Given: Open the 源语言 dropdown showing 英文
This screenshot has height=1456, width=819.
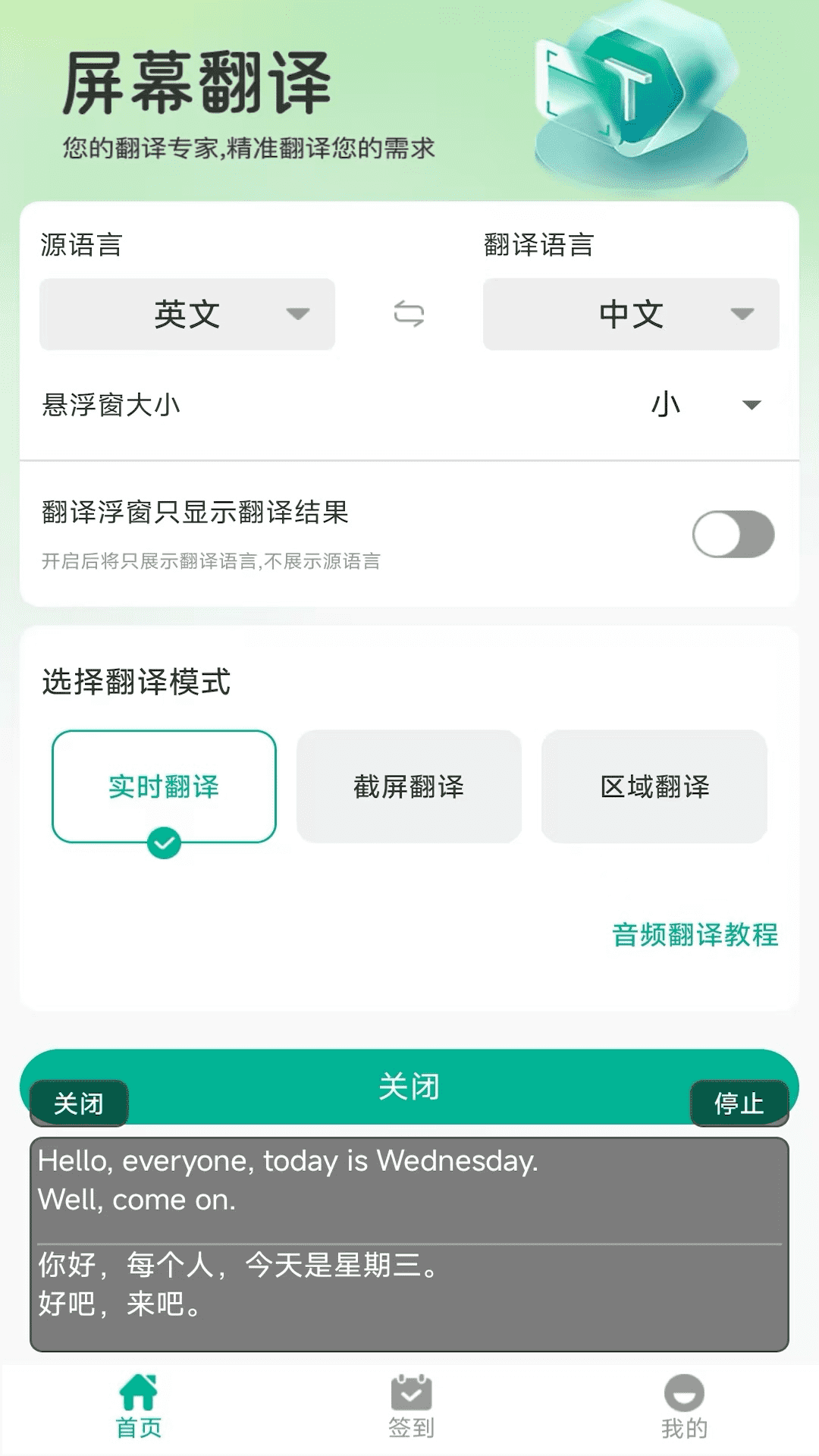Looking at the screenshot, I should pyautogui.click(x=187, y=315).
